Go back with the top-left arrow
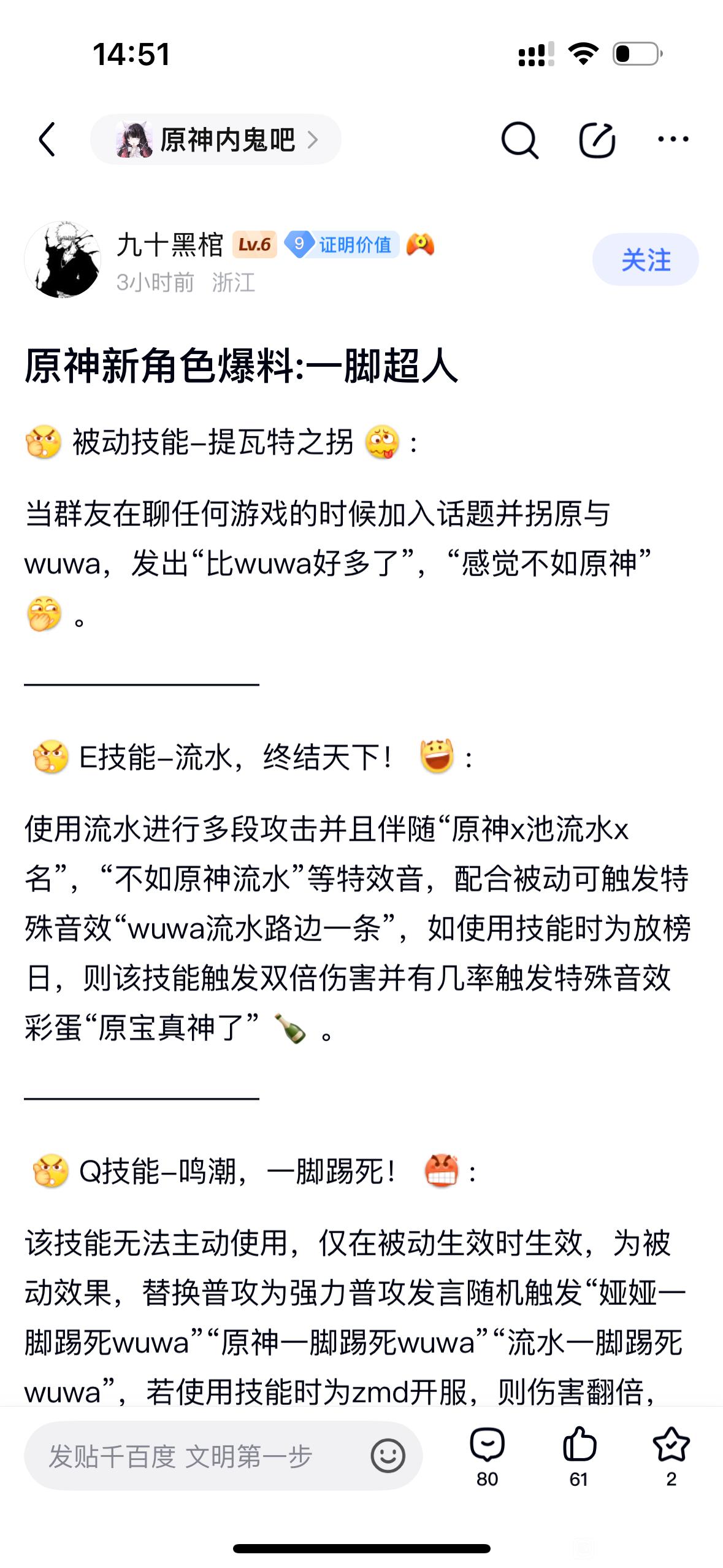This screenshot has width=723, height=1568. click(47, 139)
